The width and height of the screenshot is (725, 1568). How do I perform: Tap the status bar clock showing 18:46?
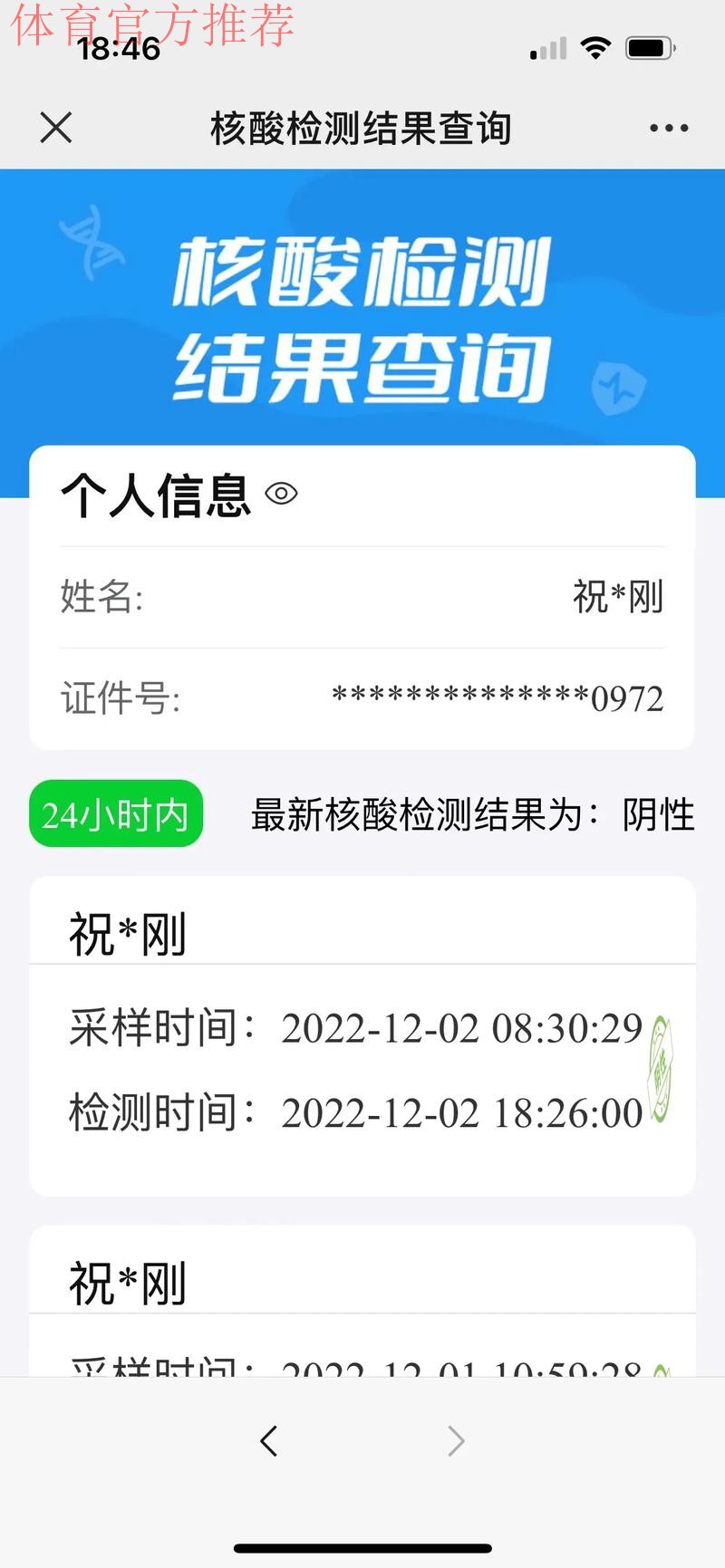click(116, 50)
